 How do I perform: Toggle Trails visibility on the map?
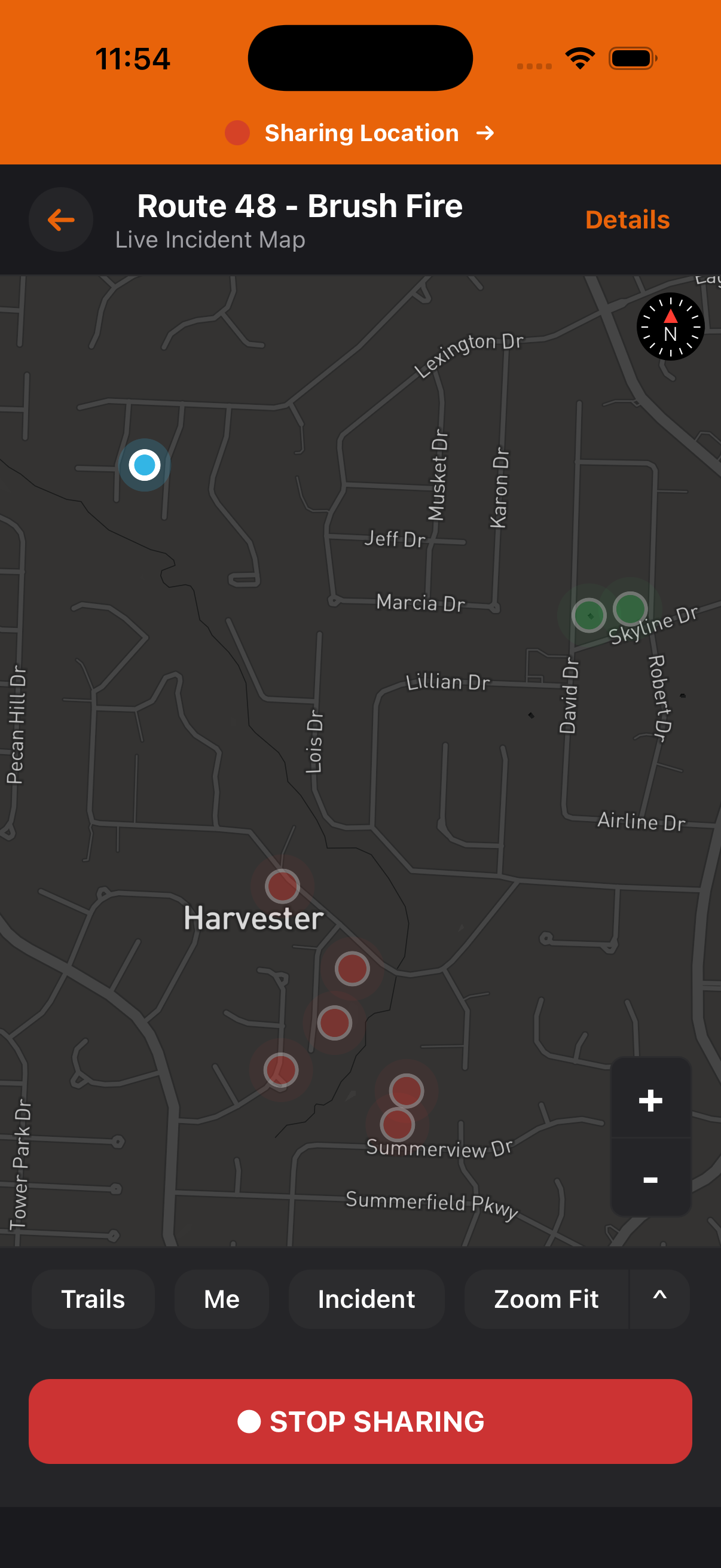(93, 1298)
